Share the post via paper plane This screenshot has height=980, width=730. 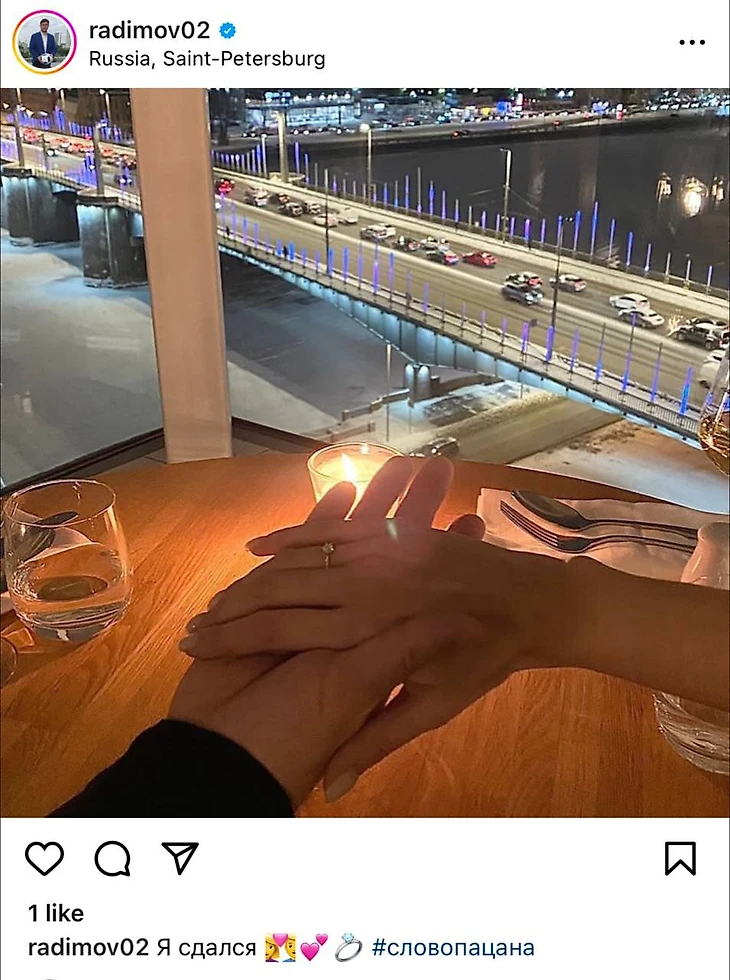(180, 858)
